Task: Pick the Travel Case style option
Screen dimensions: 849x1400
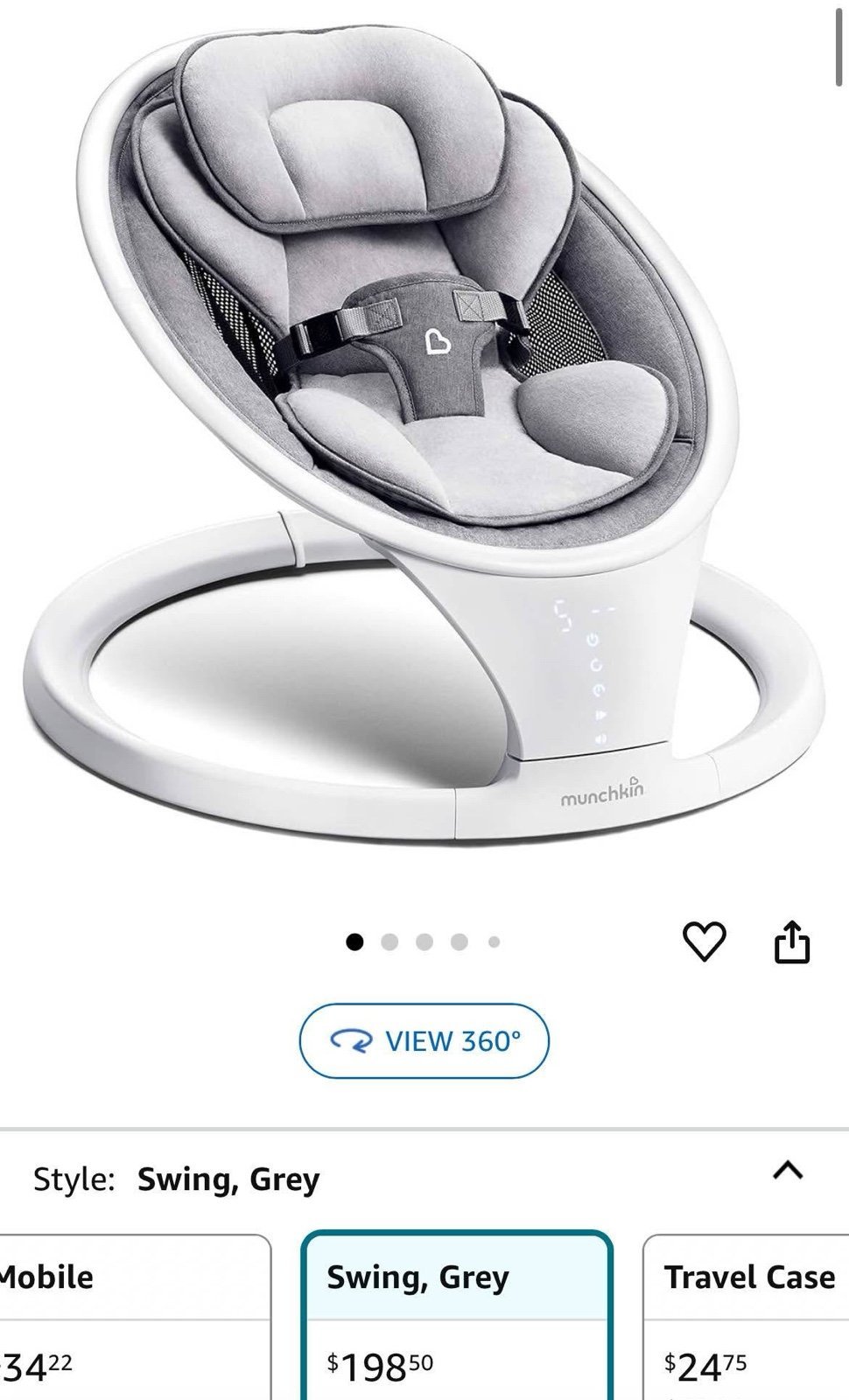Action: pyautogui.click(x=746, y=1317)
